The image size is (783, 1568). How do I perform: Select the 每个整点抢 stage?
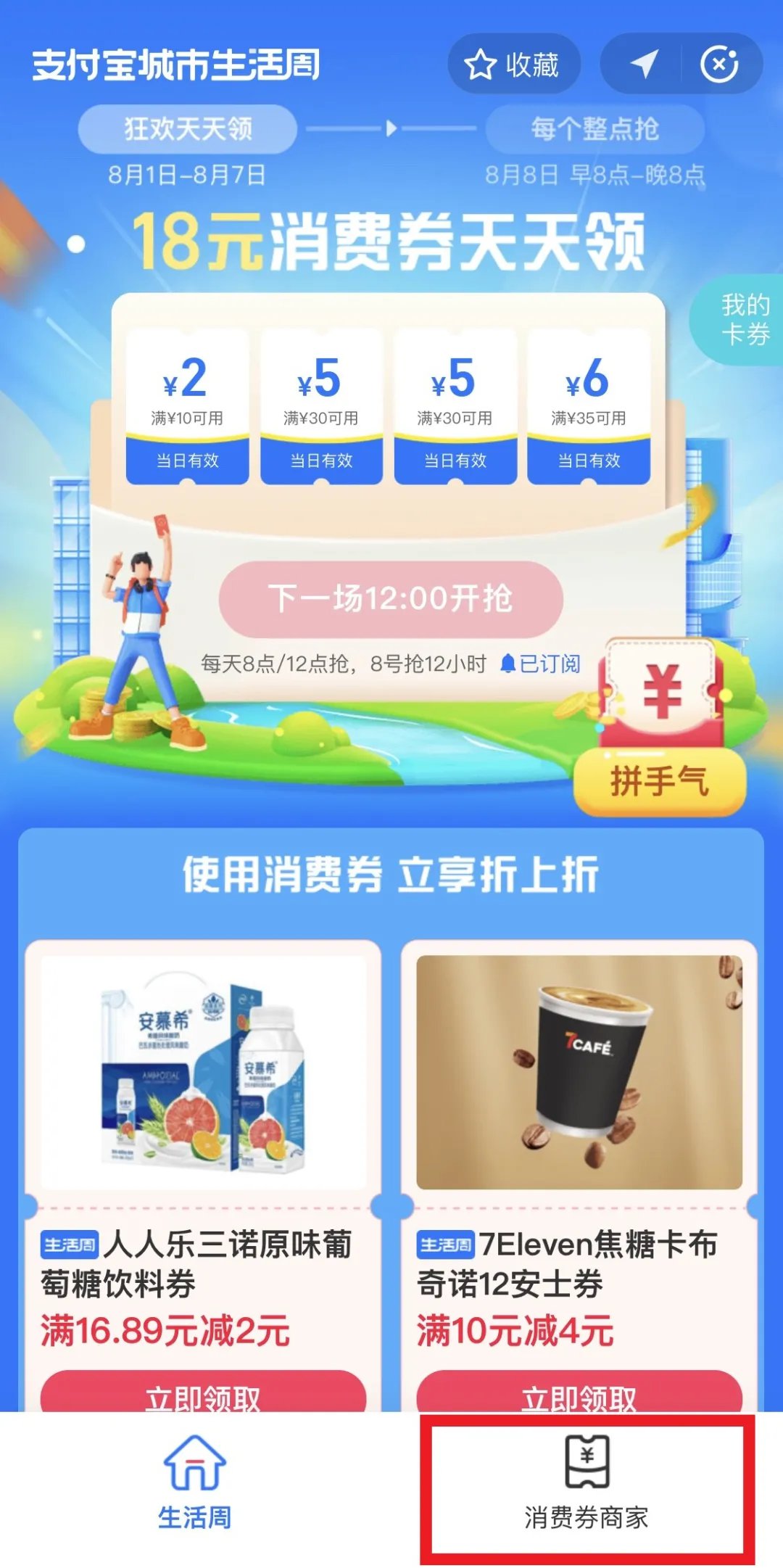(x=594, y=130)
